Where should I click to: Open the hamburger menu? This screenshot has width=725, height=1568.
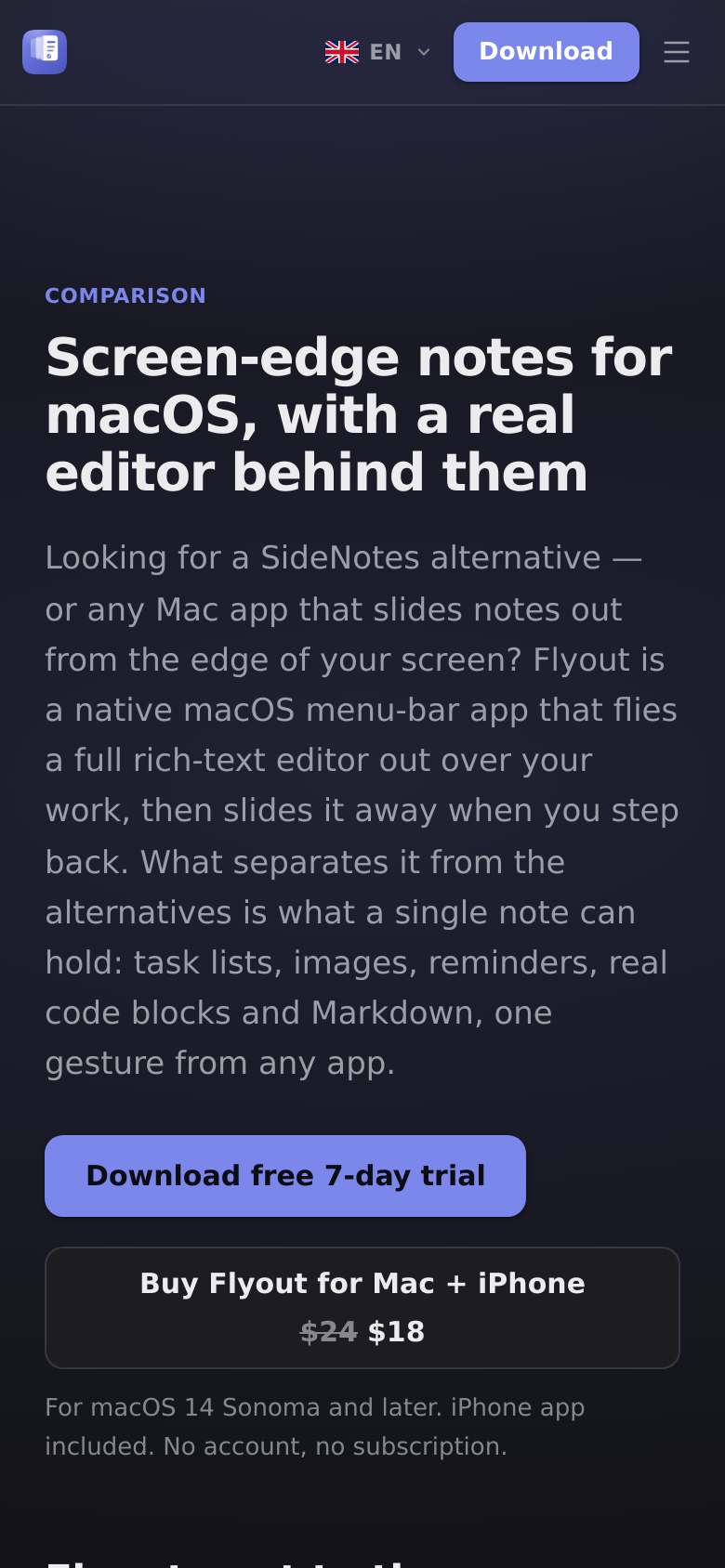click(x=677, y=52)
